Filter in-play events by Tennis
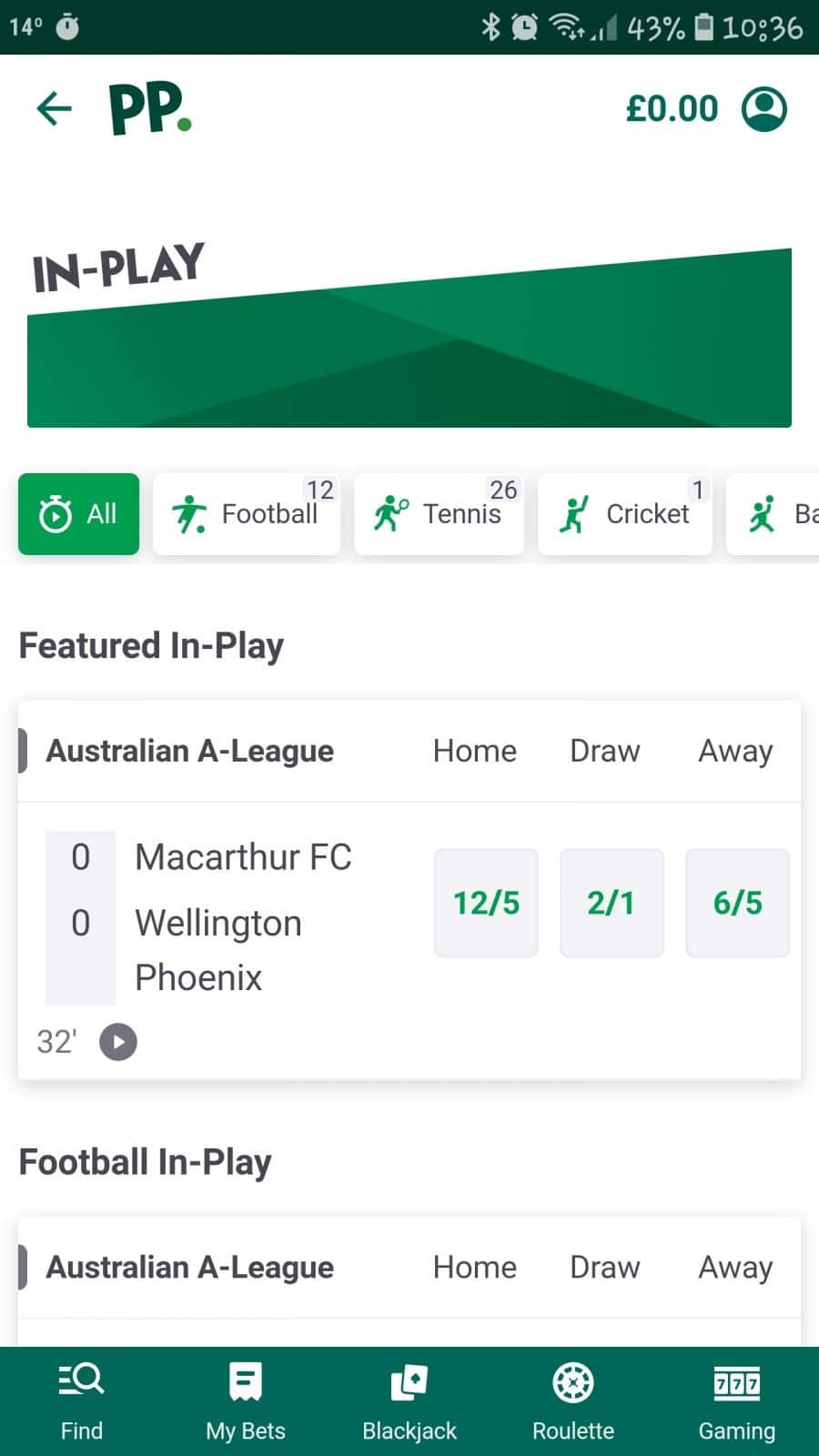This screenshot has width=819, height=1456. coord(439,514)
